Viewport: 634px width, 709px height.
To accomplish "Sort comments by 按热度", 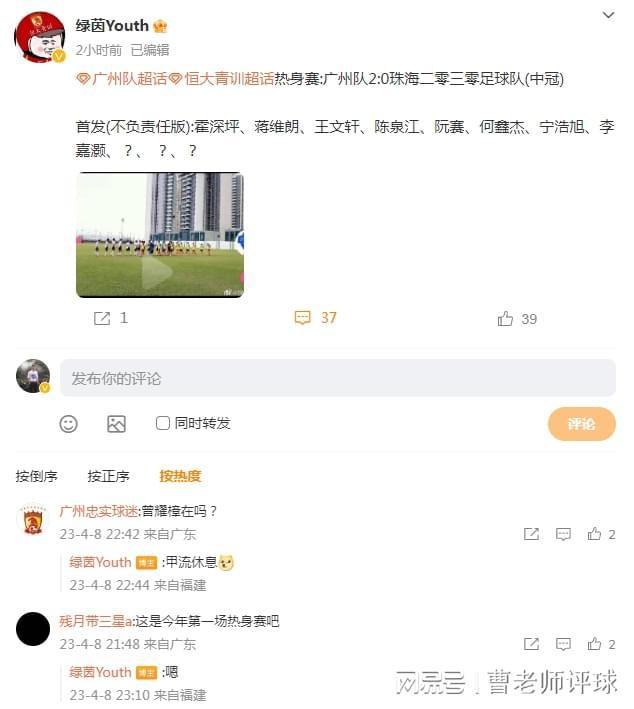I will 180,476.
